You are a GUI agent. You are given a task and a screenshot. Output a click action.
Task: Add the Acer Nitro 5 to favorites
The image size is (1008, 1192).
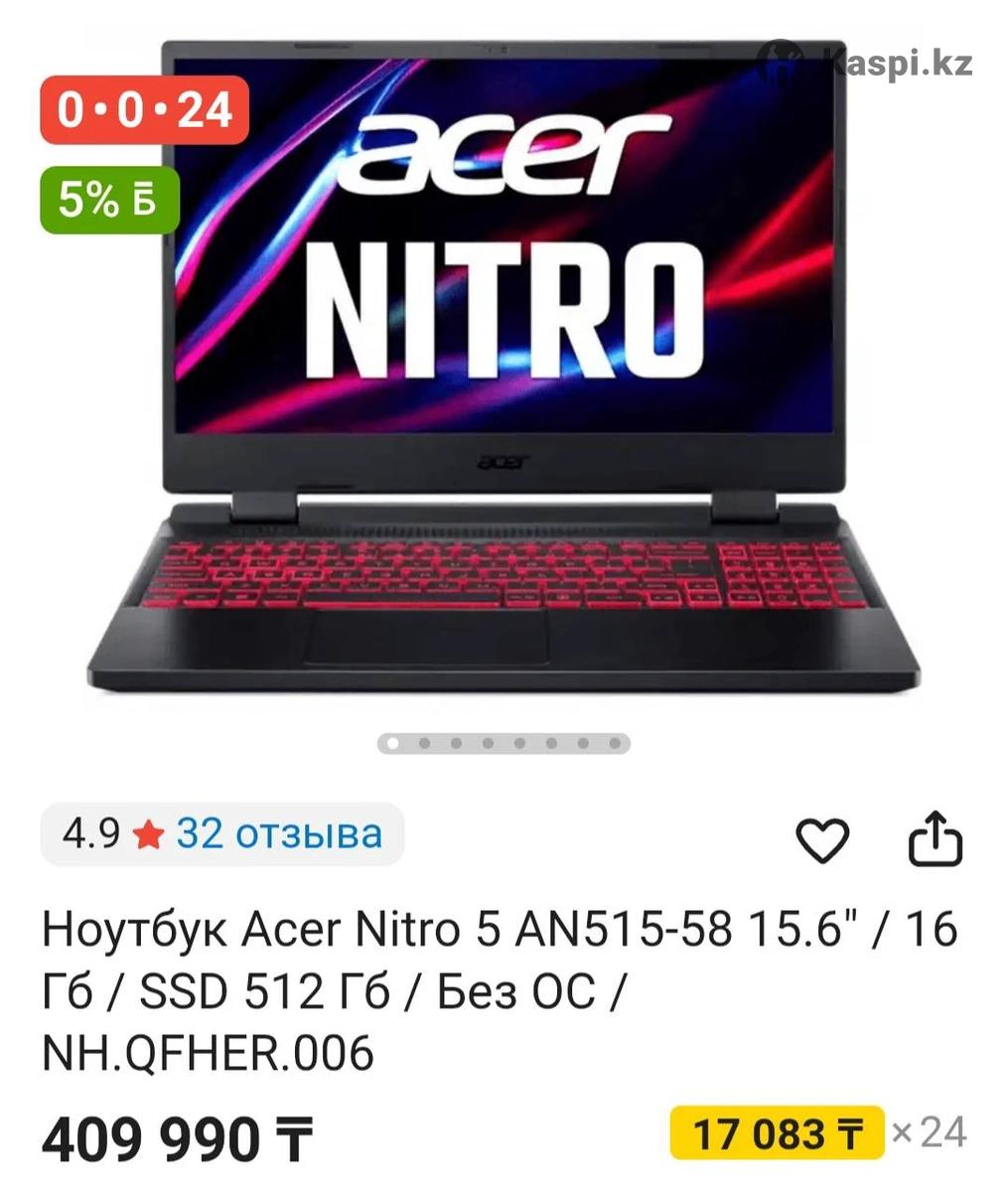click(822, 840)
